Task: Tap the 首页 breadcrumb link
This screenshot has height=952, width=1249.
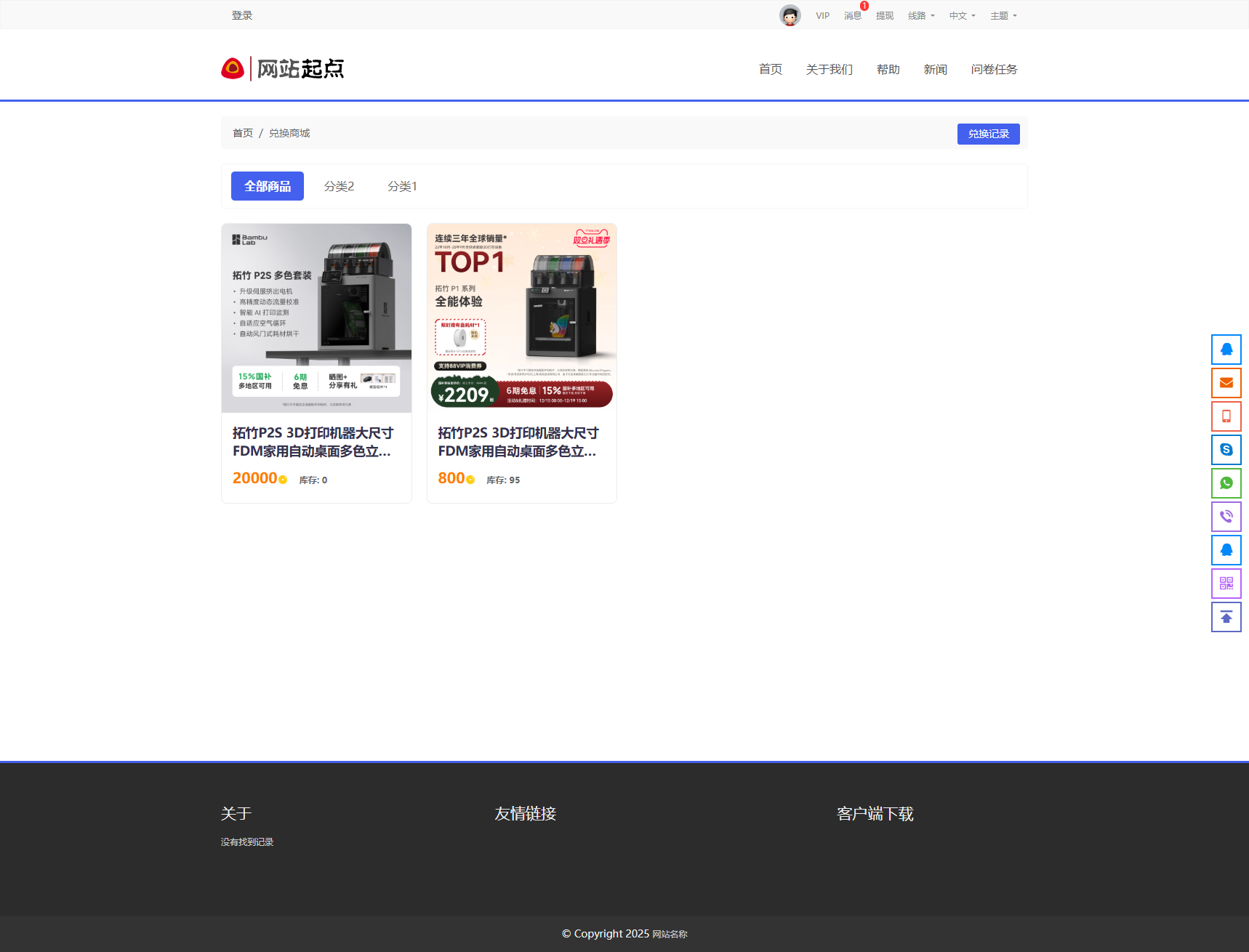Action: [x=243, y=133]
